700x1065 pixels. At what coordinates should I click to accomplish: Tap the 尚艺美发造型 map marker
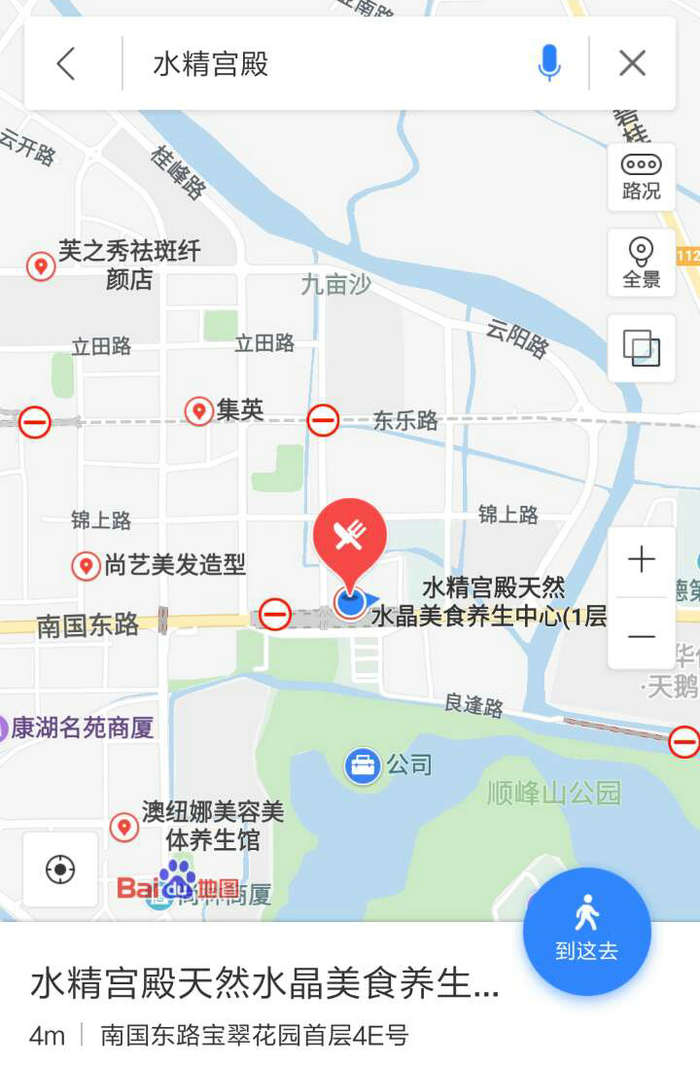[x=86, y=566]
